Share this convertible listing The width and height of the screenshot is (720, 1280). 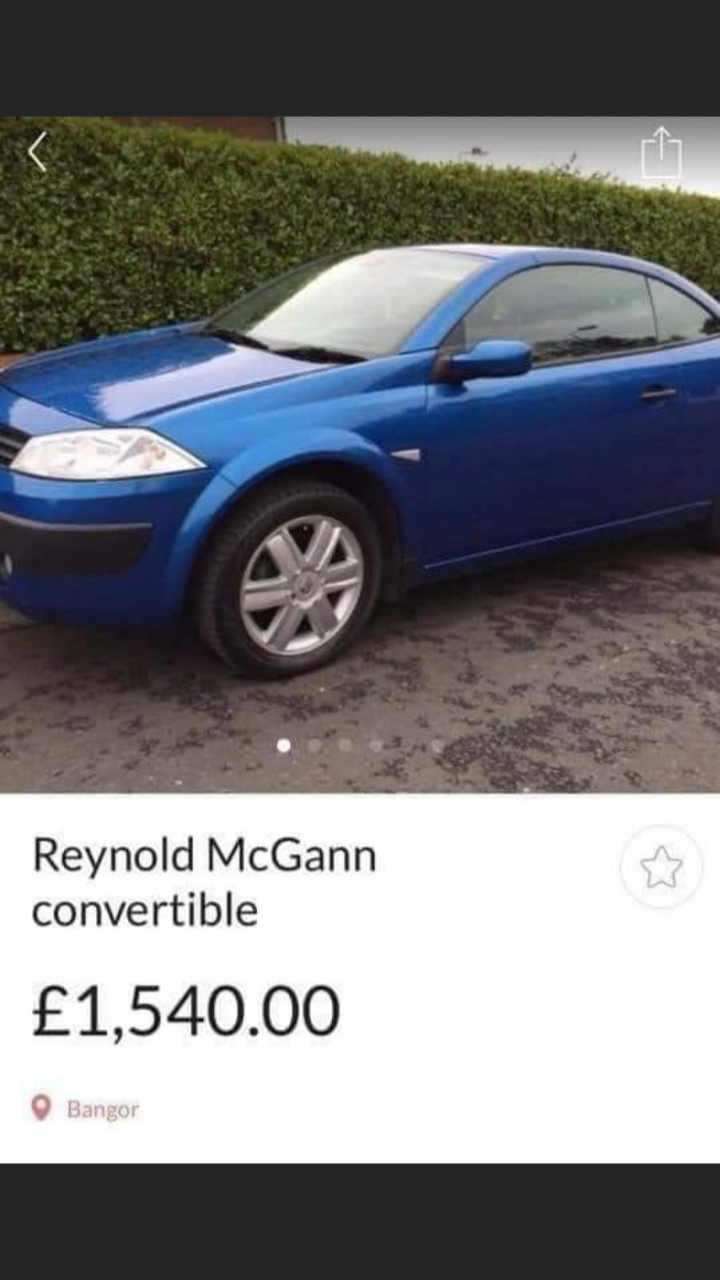coord(661,153)
